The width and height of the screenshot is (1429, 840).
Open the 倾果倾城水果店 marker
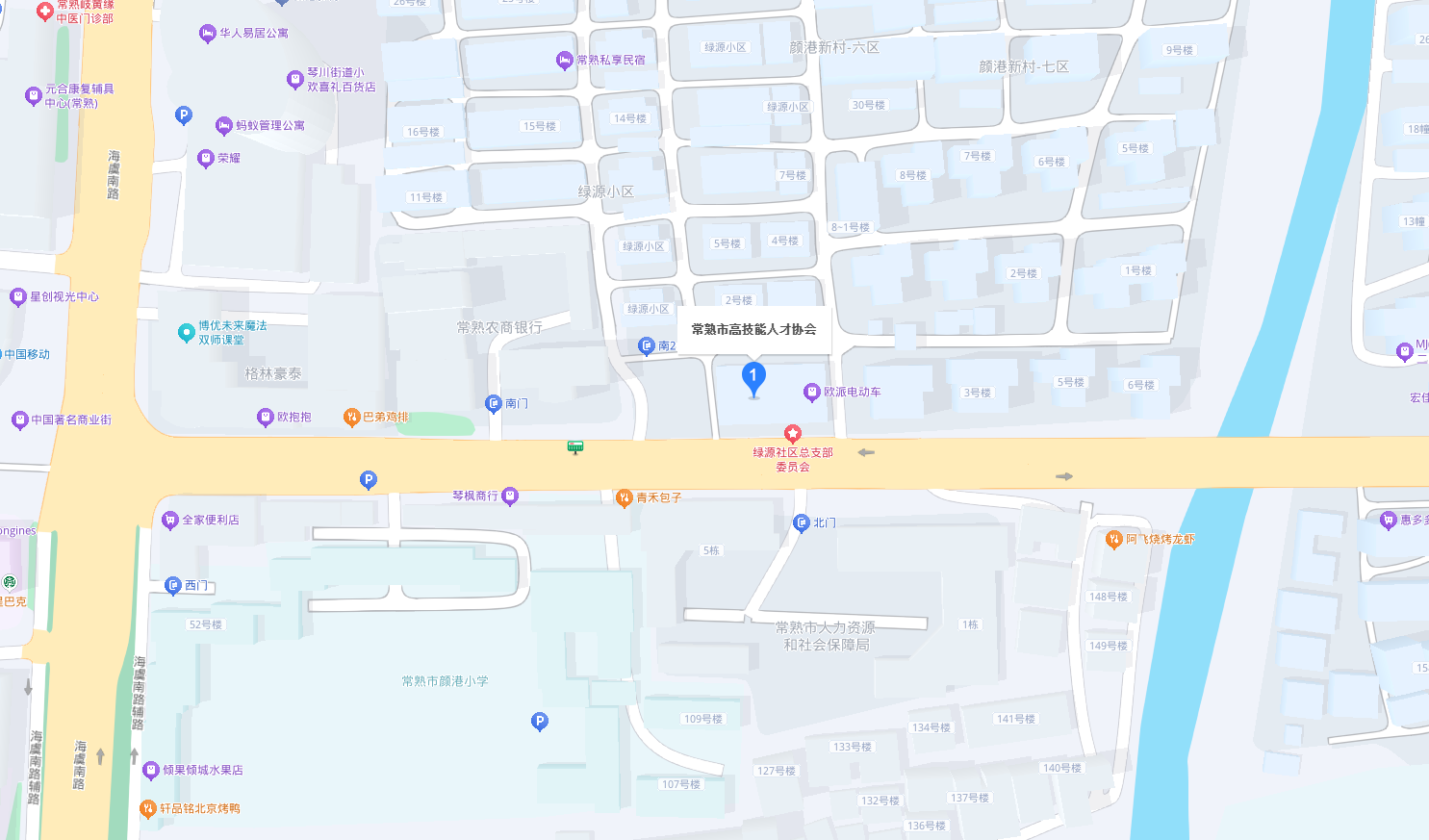151,770
